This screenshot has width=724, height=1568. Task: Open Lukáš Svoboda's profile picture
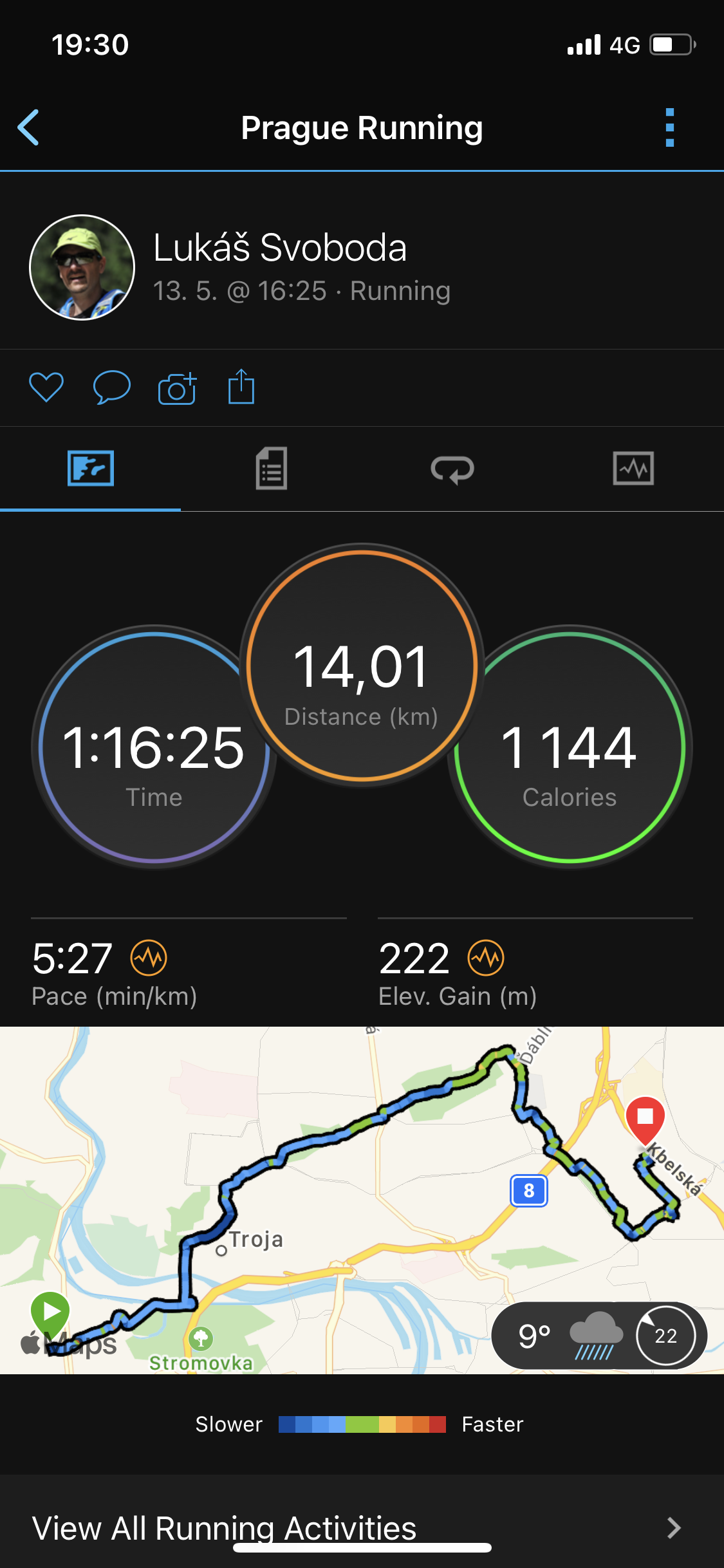(82, 267)
